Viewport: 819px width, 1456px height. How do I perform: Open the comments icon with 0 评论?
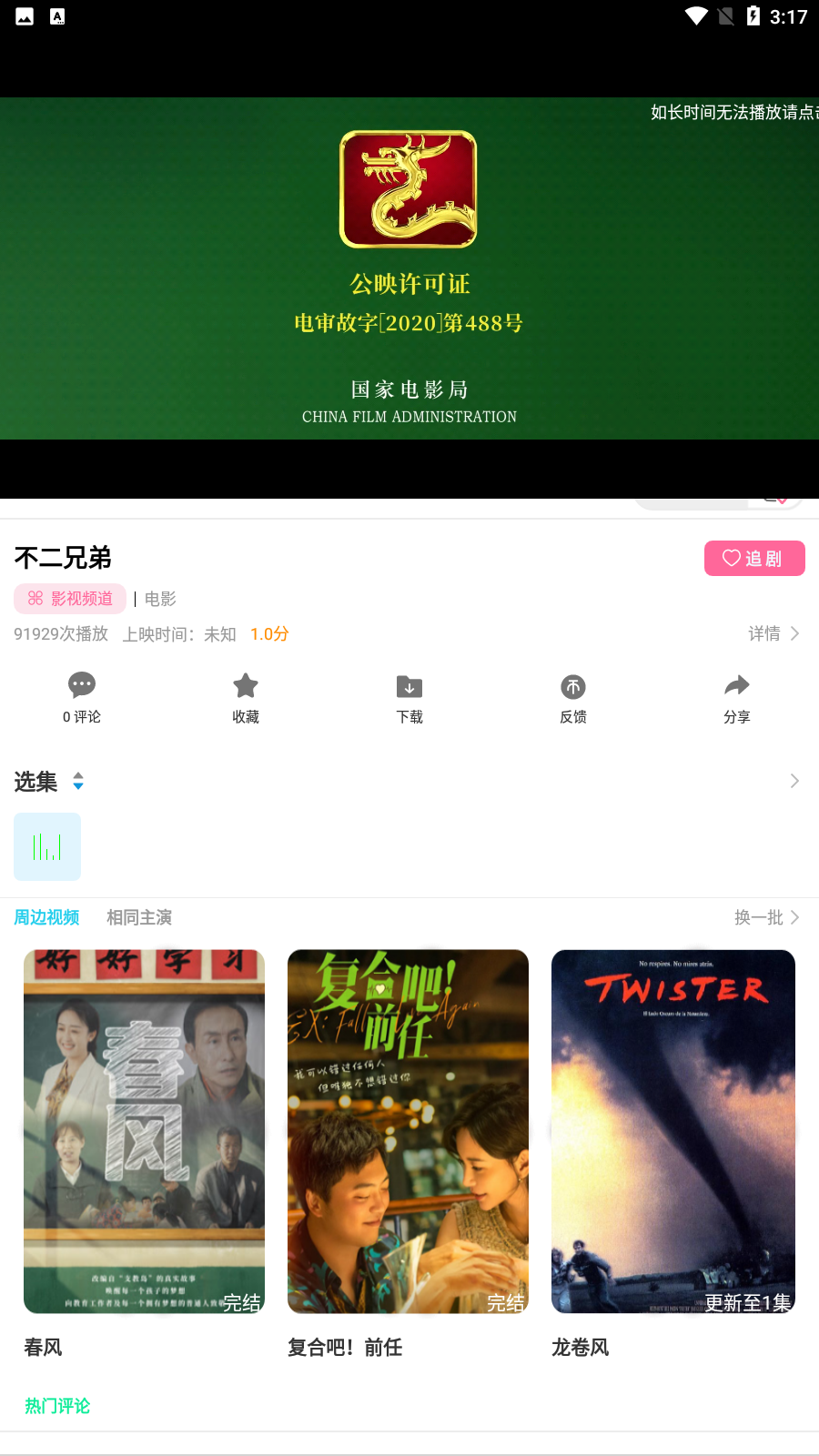[x=82, y=698]
